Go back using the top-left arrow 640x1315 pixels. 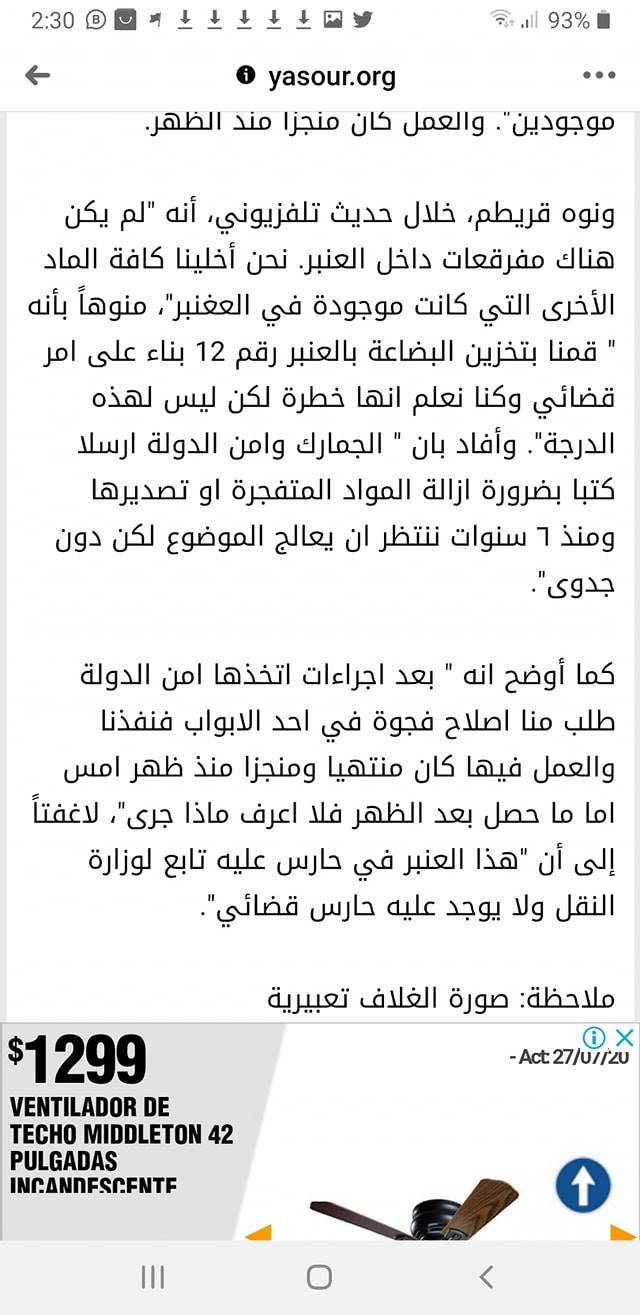point(37,76)
